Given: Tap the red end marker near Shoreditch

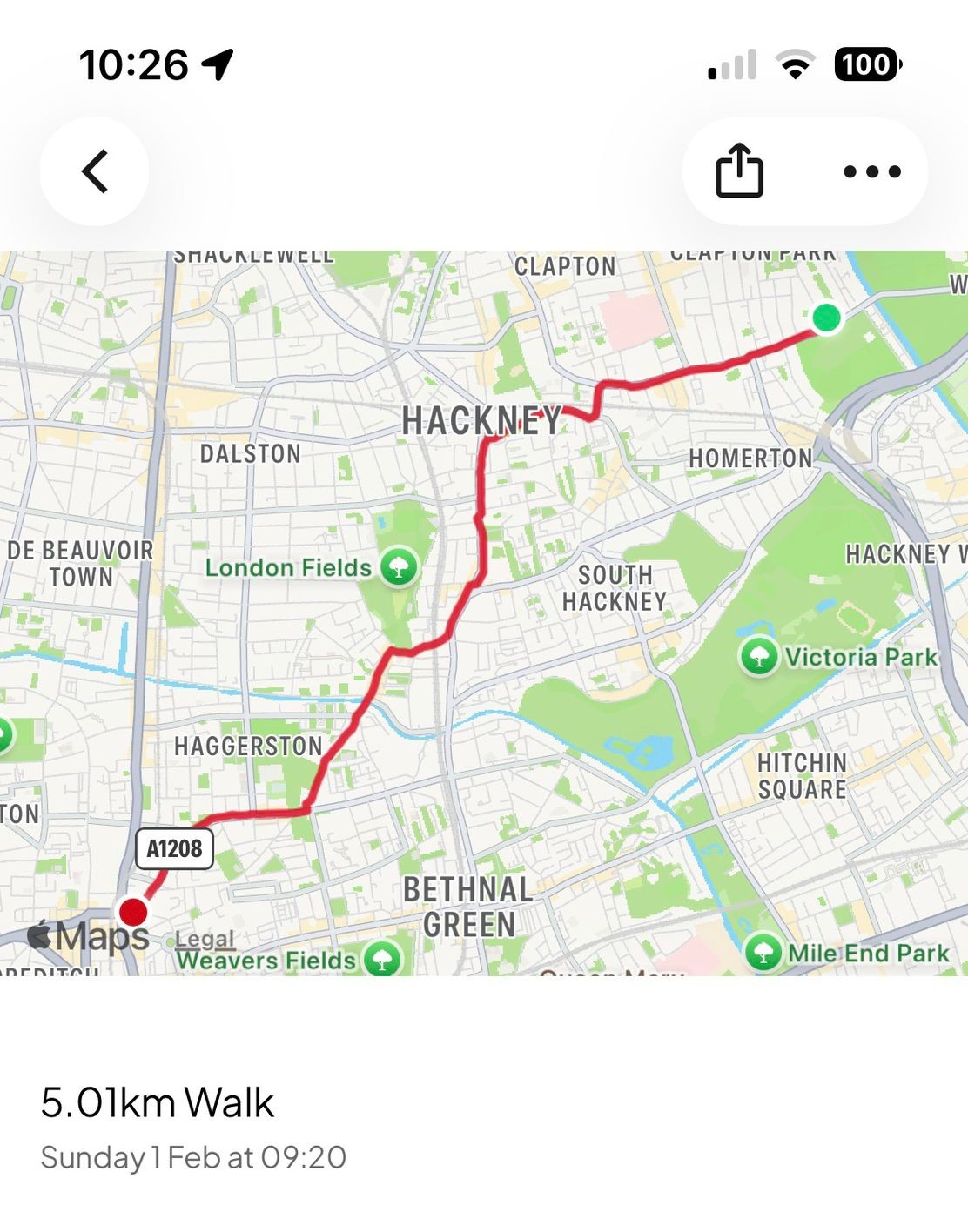Looking at the screenshot, I should [133, 914].
